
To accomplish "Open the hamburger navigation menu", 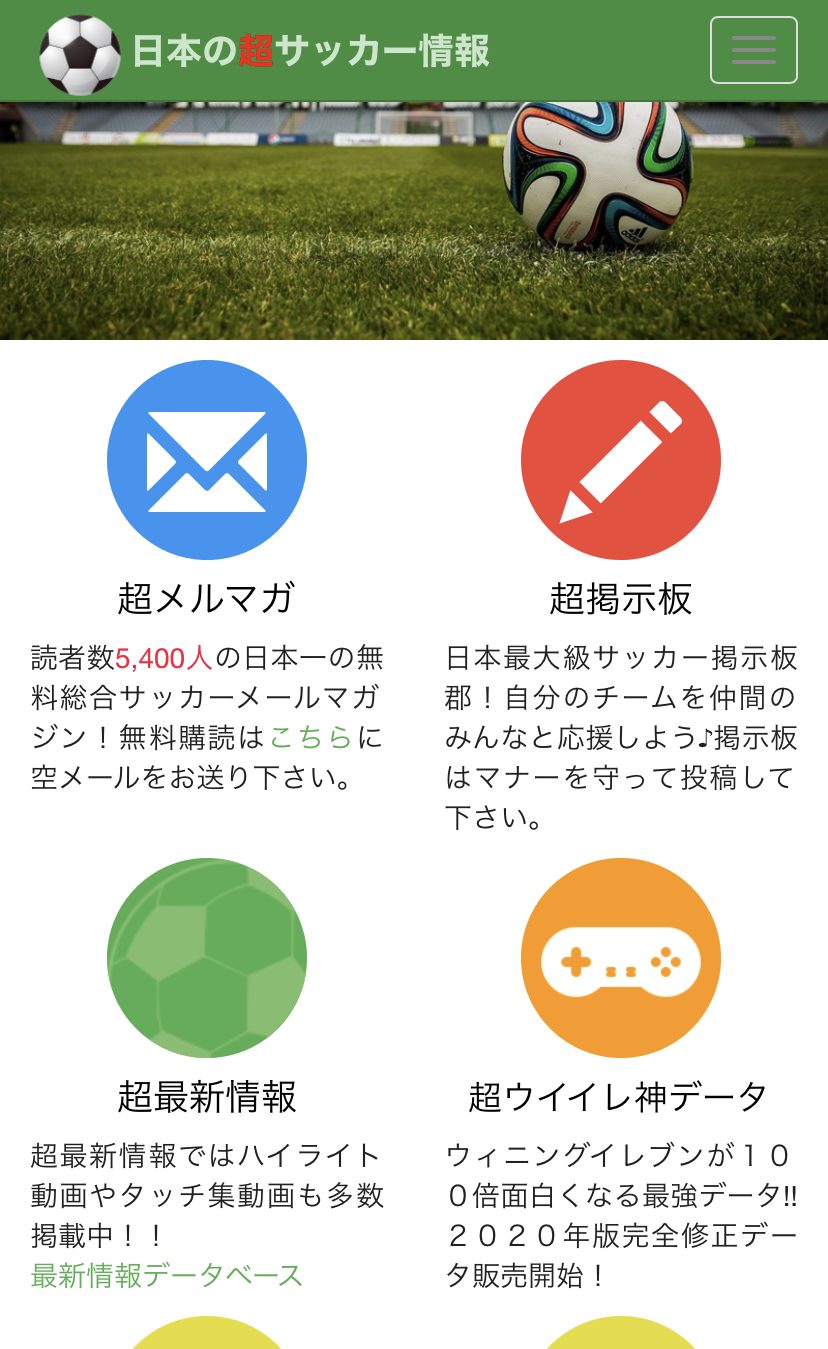I will (x=753, y=50).
